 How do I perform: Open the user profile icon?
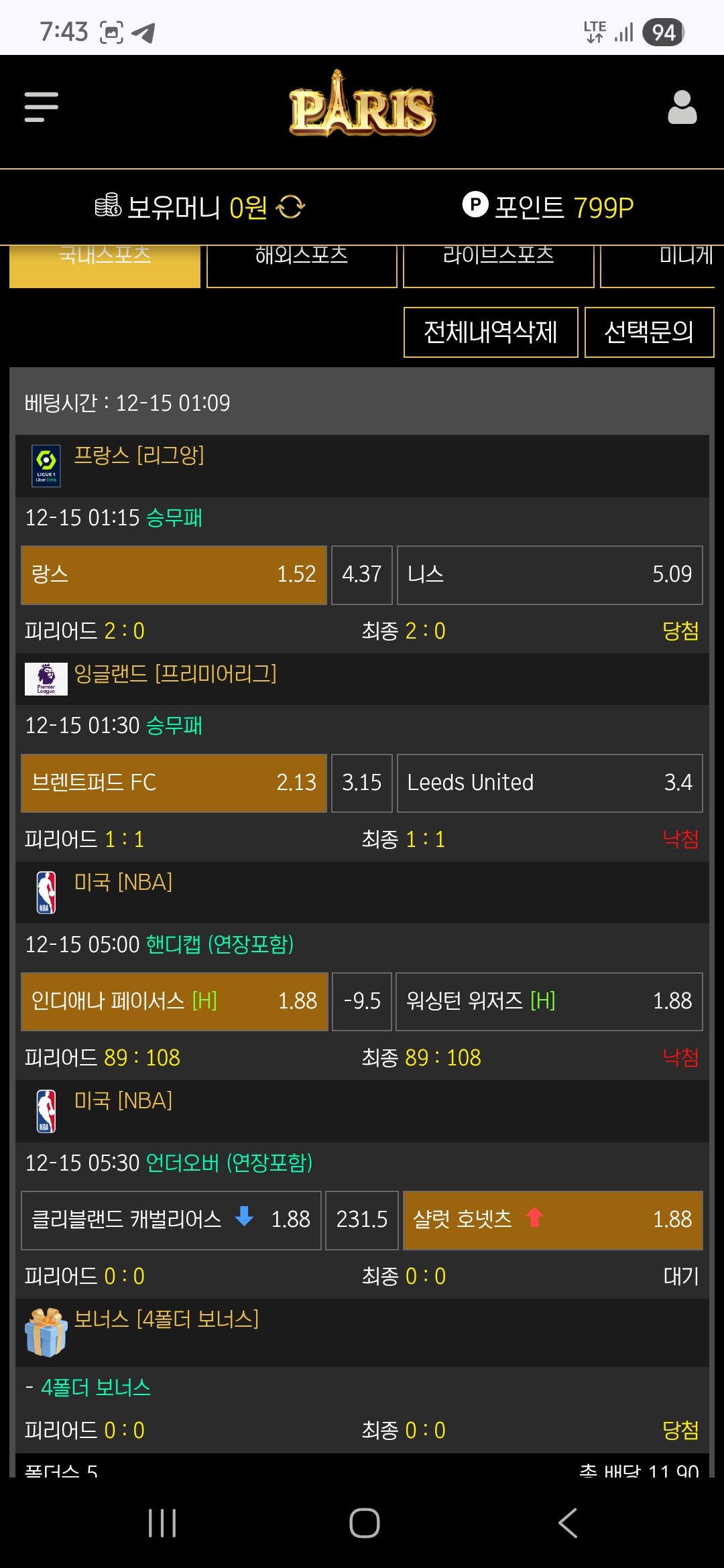pos(682,107)
